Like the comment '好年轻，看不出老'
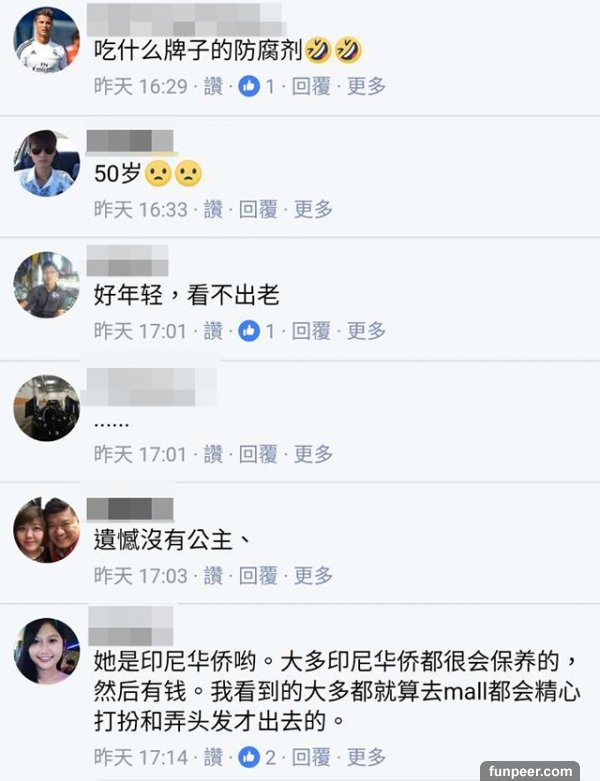The image size is (600, 781). (x=213, y=331)
